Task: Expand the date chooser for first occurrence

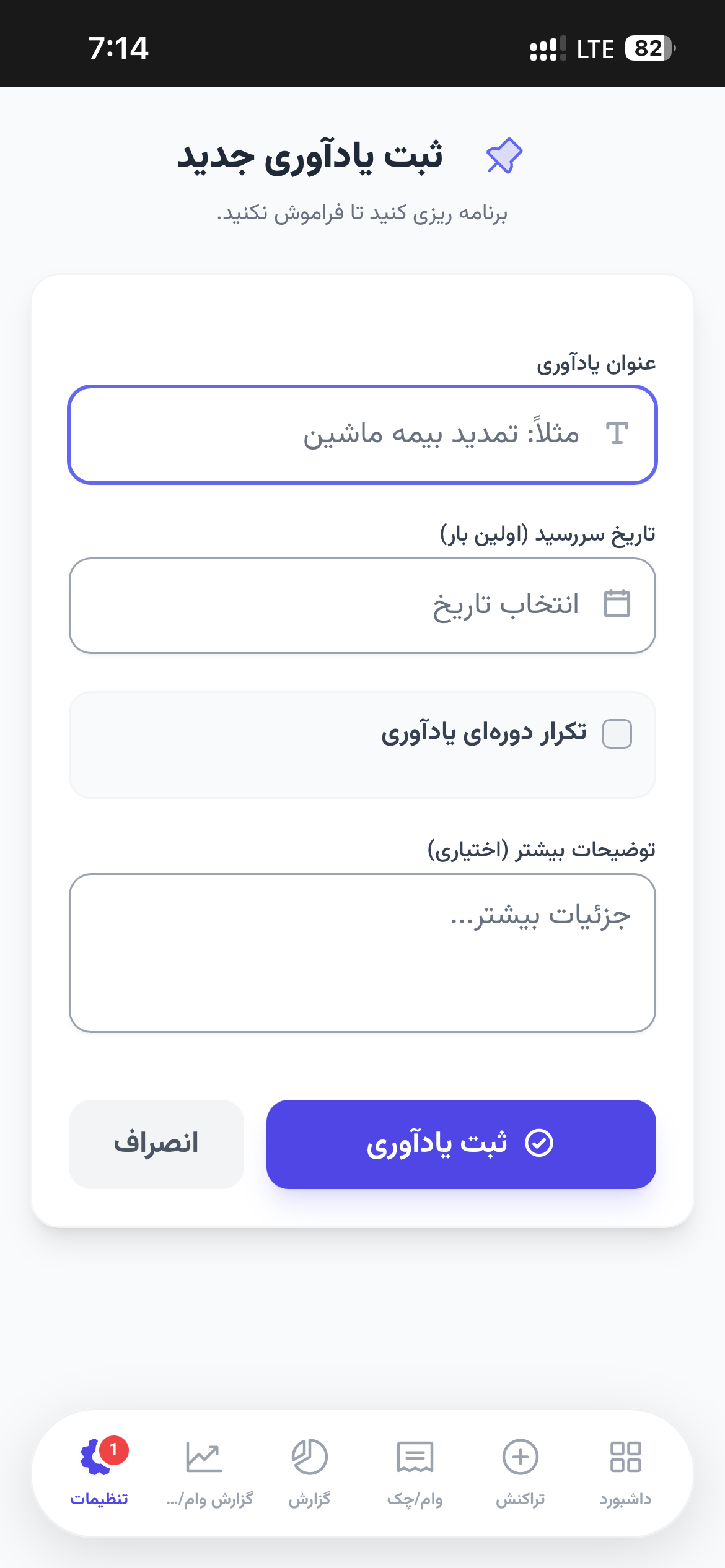Action: click(362, 605)
